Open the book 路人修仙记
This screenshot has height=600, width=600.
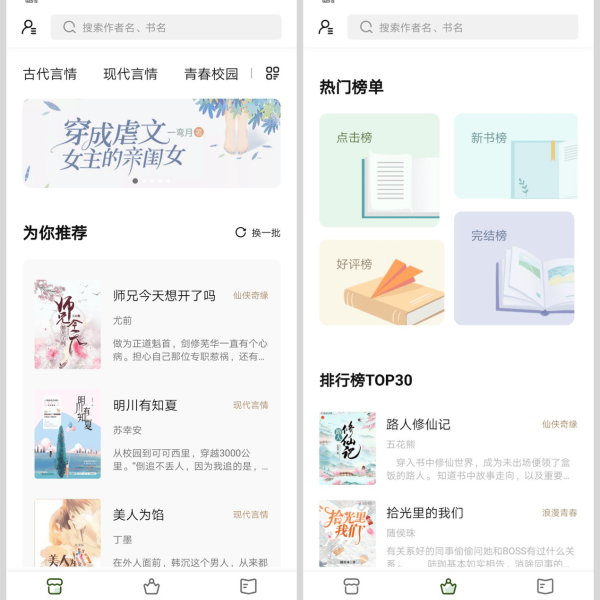pyautogui.click(x=418, y=424)
